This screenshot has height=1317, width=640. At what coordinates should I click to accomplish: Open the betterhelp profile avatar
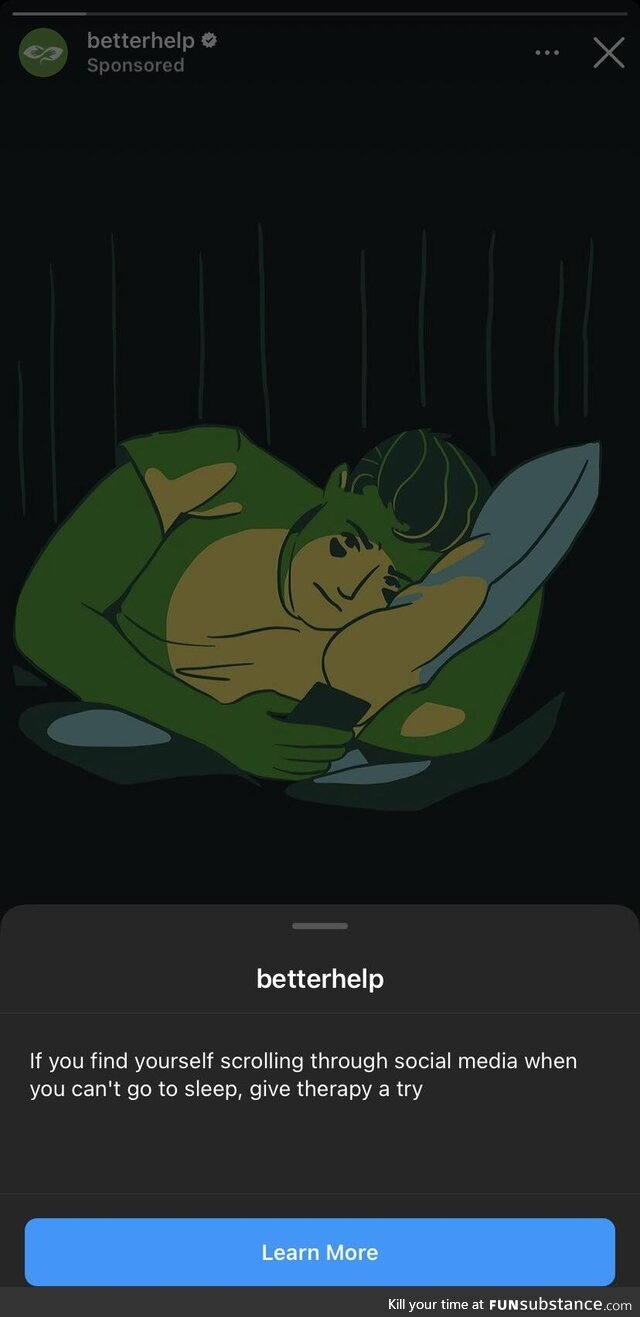pyautogui.click(x=43, y=52)
